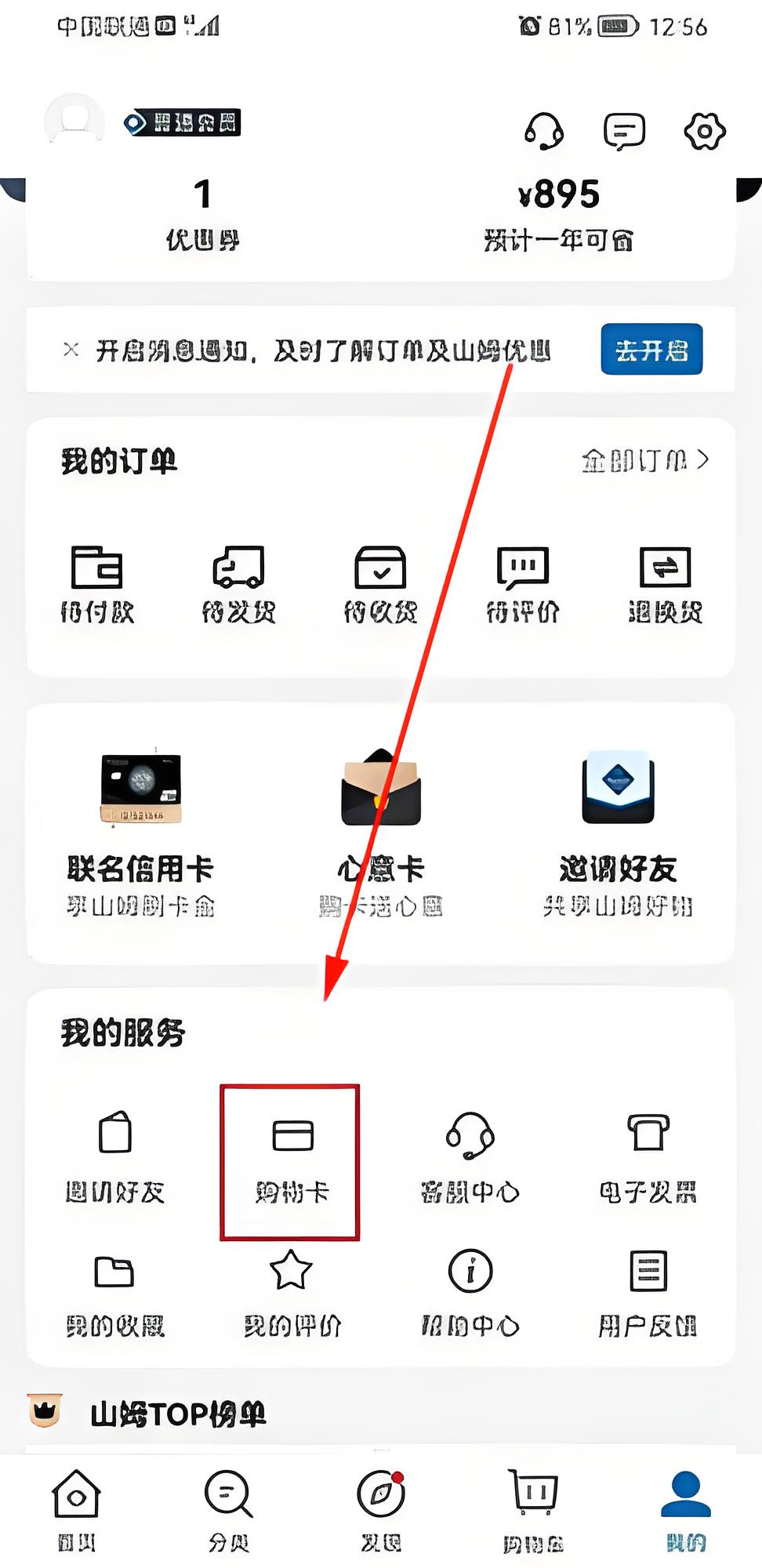Open the customer service headset icon at top
The image size is (762, 1568).
(x=544, y=131)
